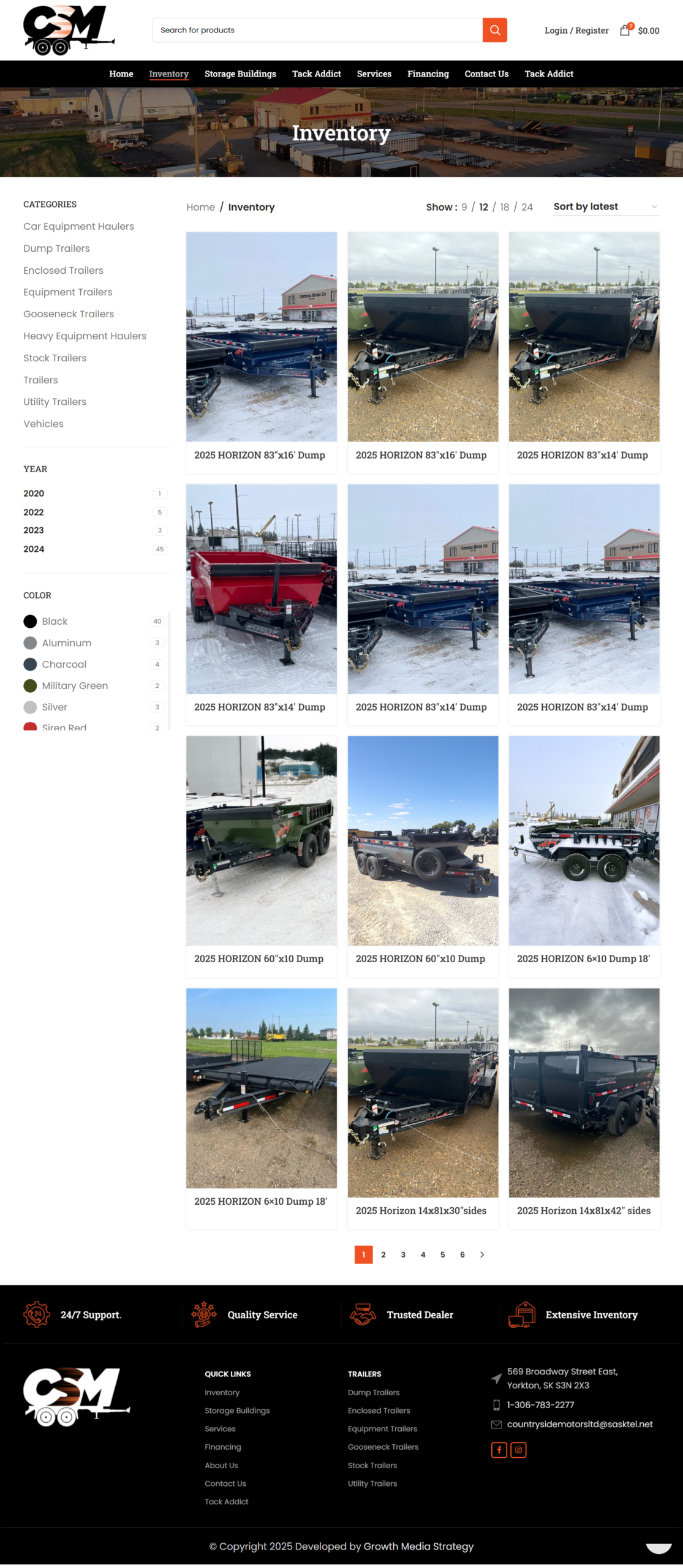The width and height of the screenshot is (683, 1568).
Task: Filter inventory by year 2024
Action: [x=34, y=549]
